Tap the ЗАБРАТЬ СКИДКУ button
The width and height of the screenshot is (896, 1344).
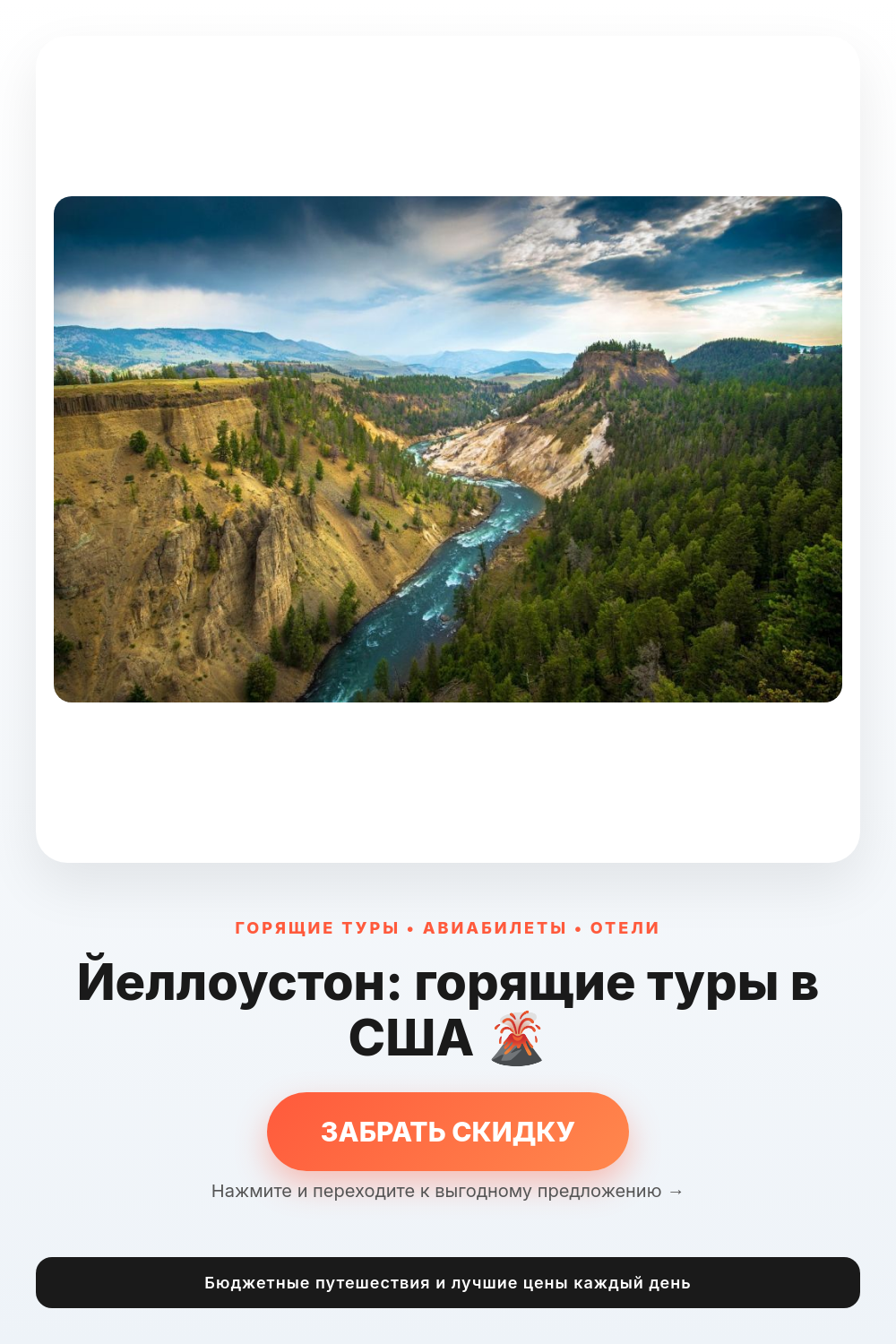(x=448, y=1132)
